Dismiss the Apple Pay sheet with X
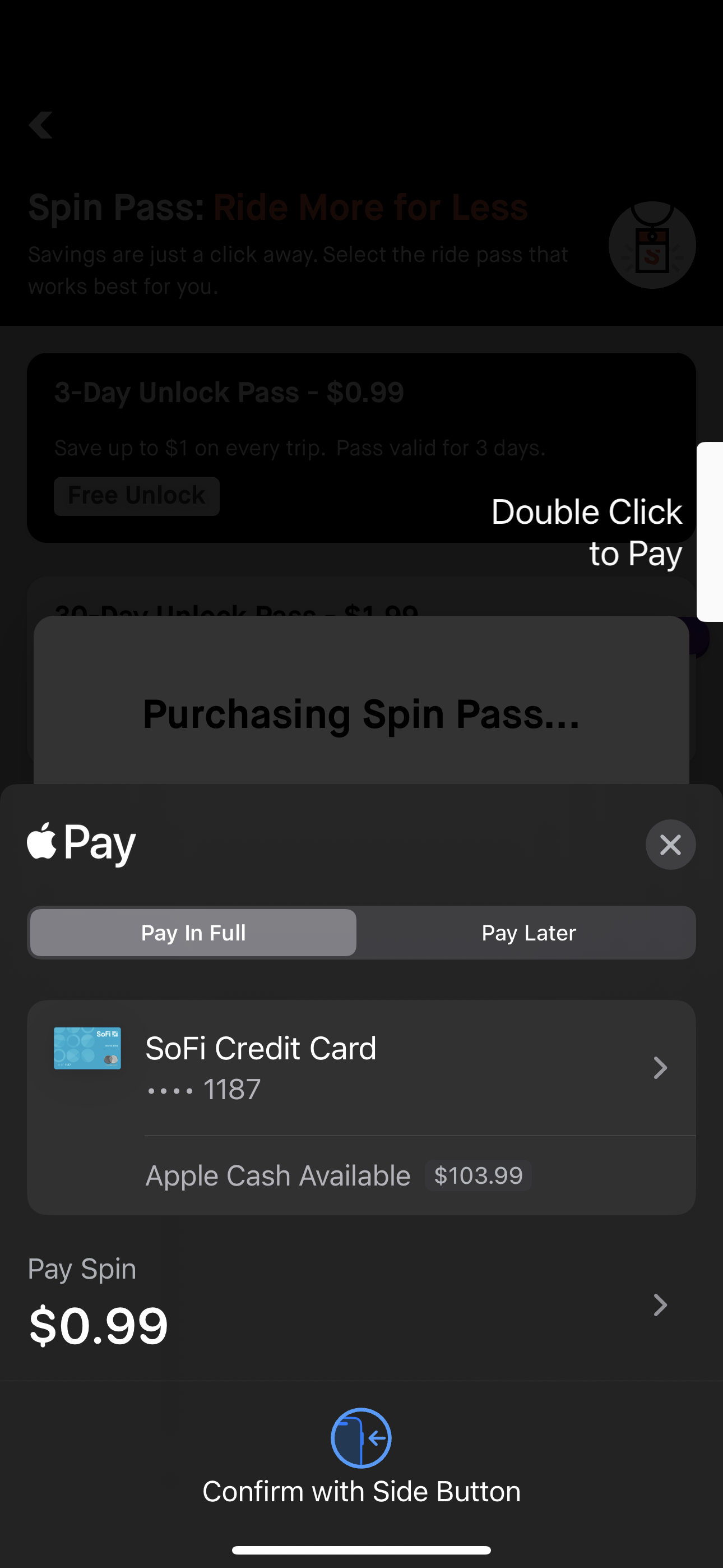The height and width of the screenshot is (1568, 723). (x=670, y=844)
